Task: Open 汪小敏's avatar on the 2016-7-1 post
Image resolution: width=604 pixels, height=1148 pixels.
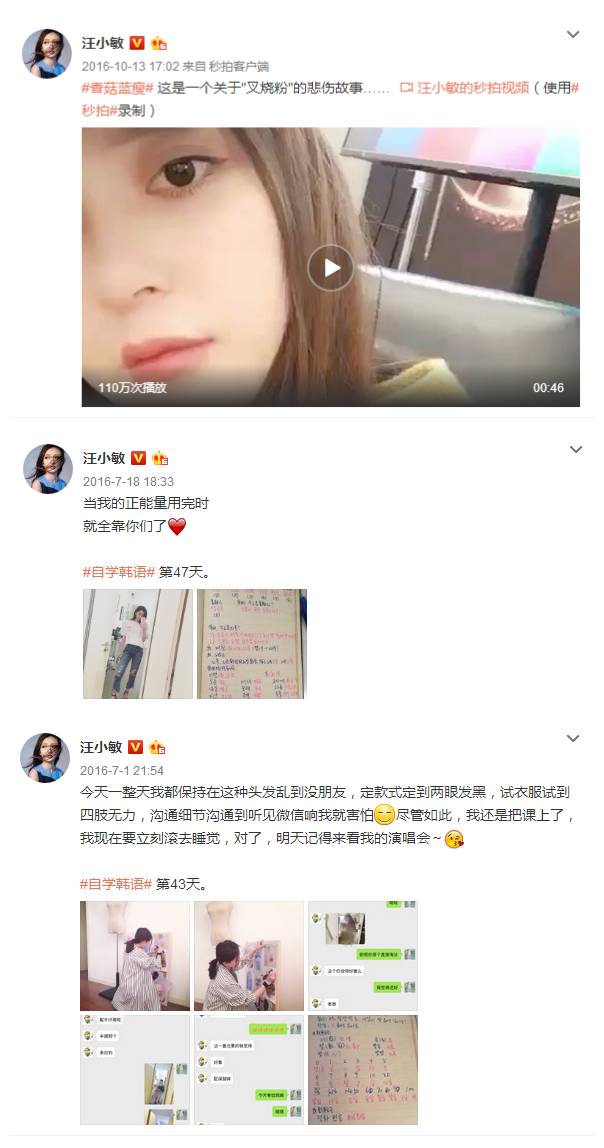Action: (46, 757)
